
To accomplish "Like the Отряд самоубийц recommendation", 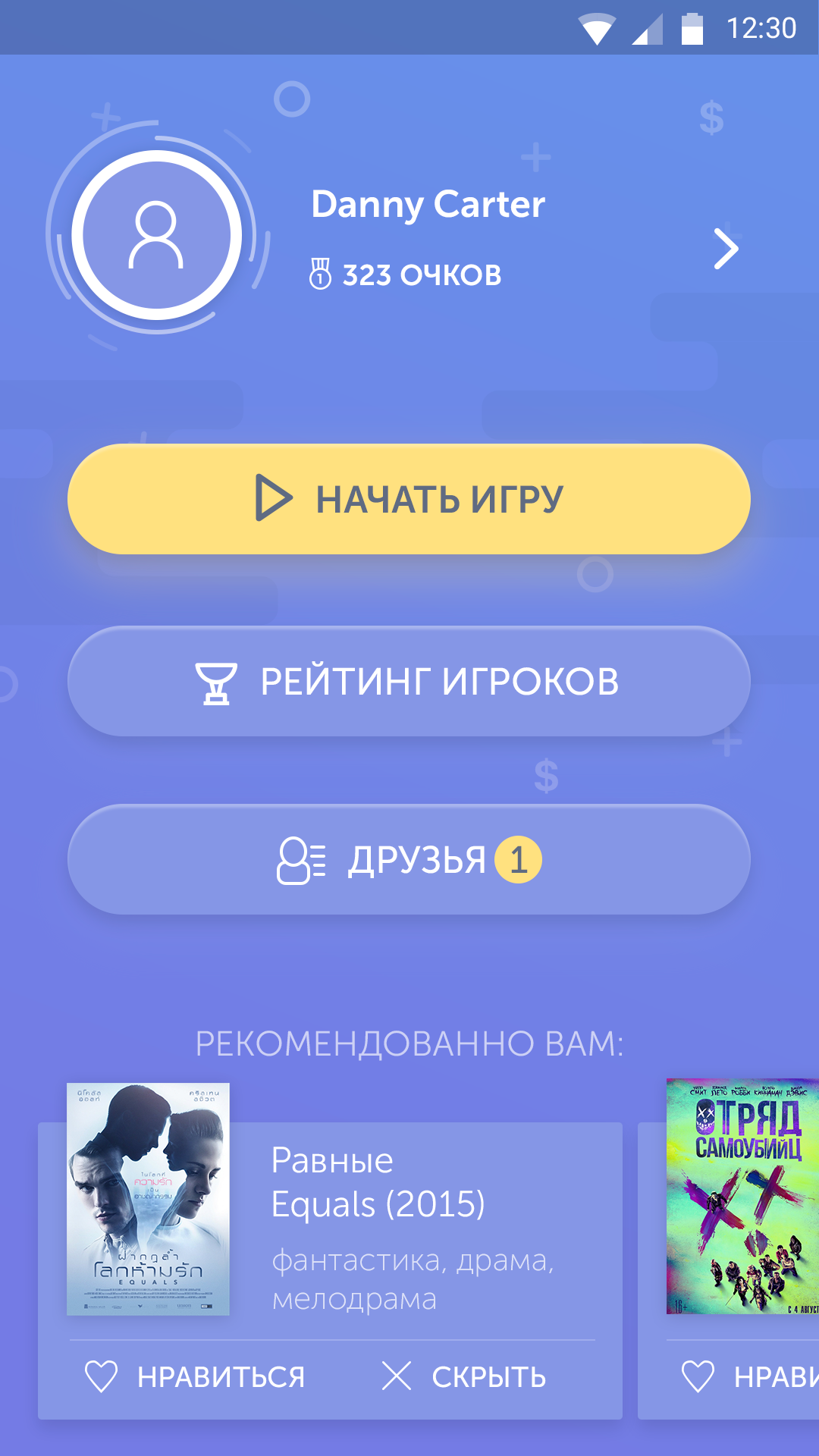I will [747, 1376].
